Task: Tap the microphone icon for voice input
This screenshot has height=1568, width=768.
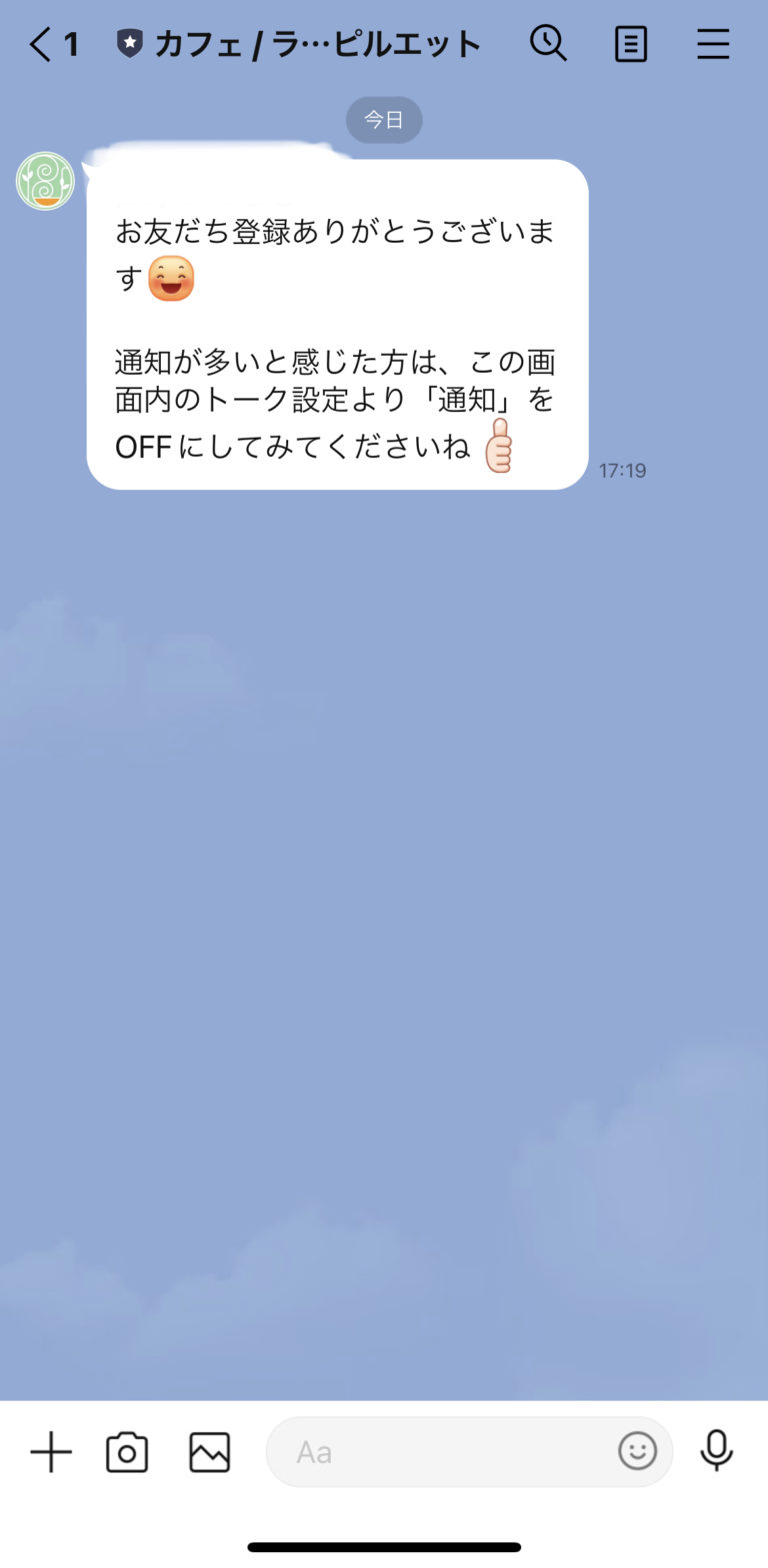Action: click(717, 1452)
